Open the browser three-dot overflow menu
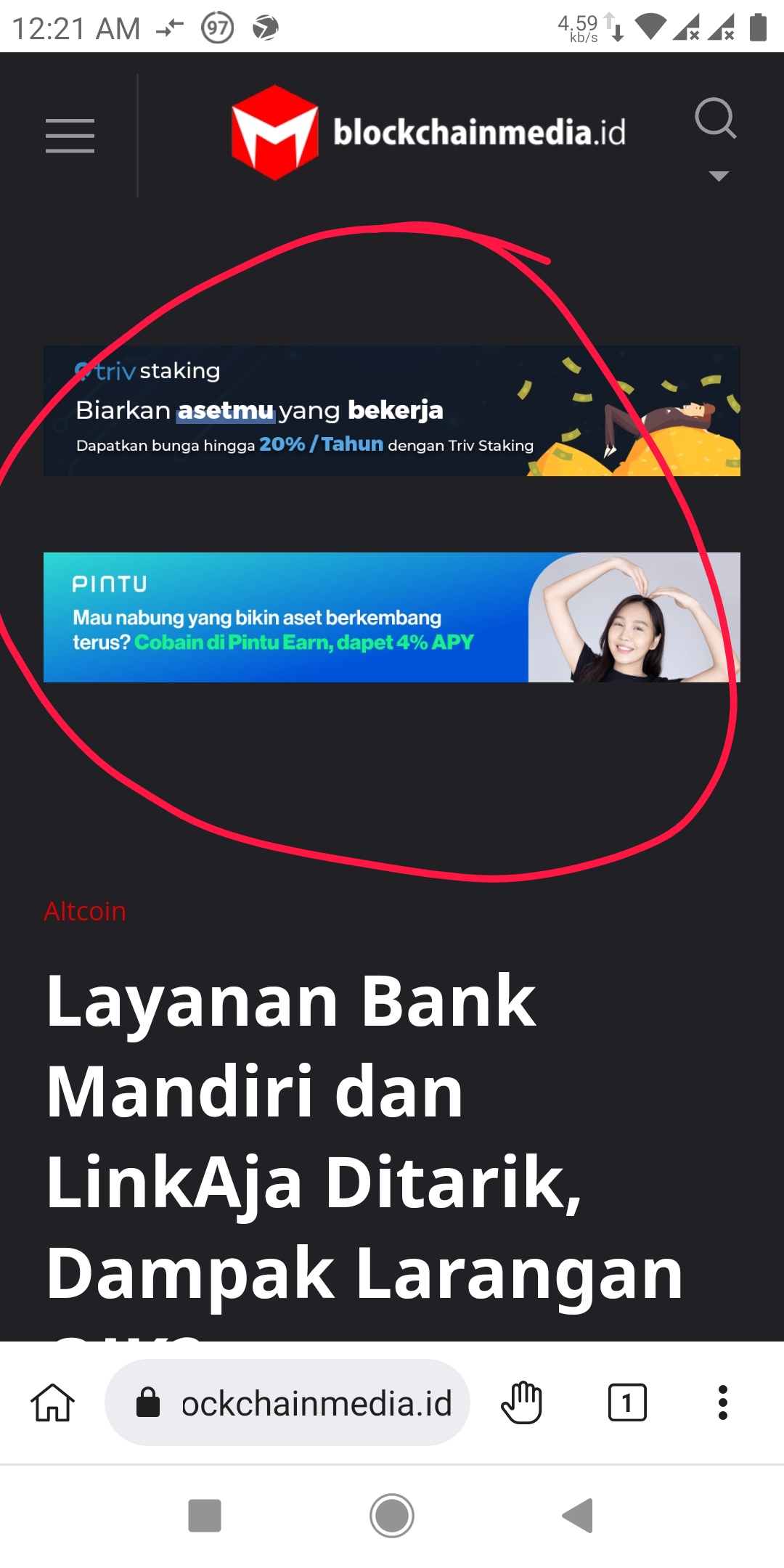 click(722, 1402)
